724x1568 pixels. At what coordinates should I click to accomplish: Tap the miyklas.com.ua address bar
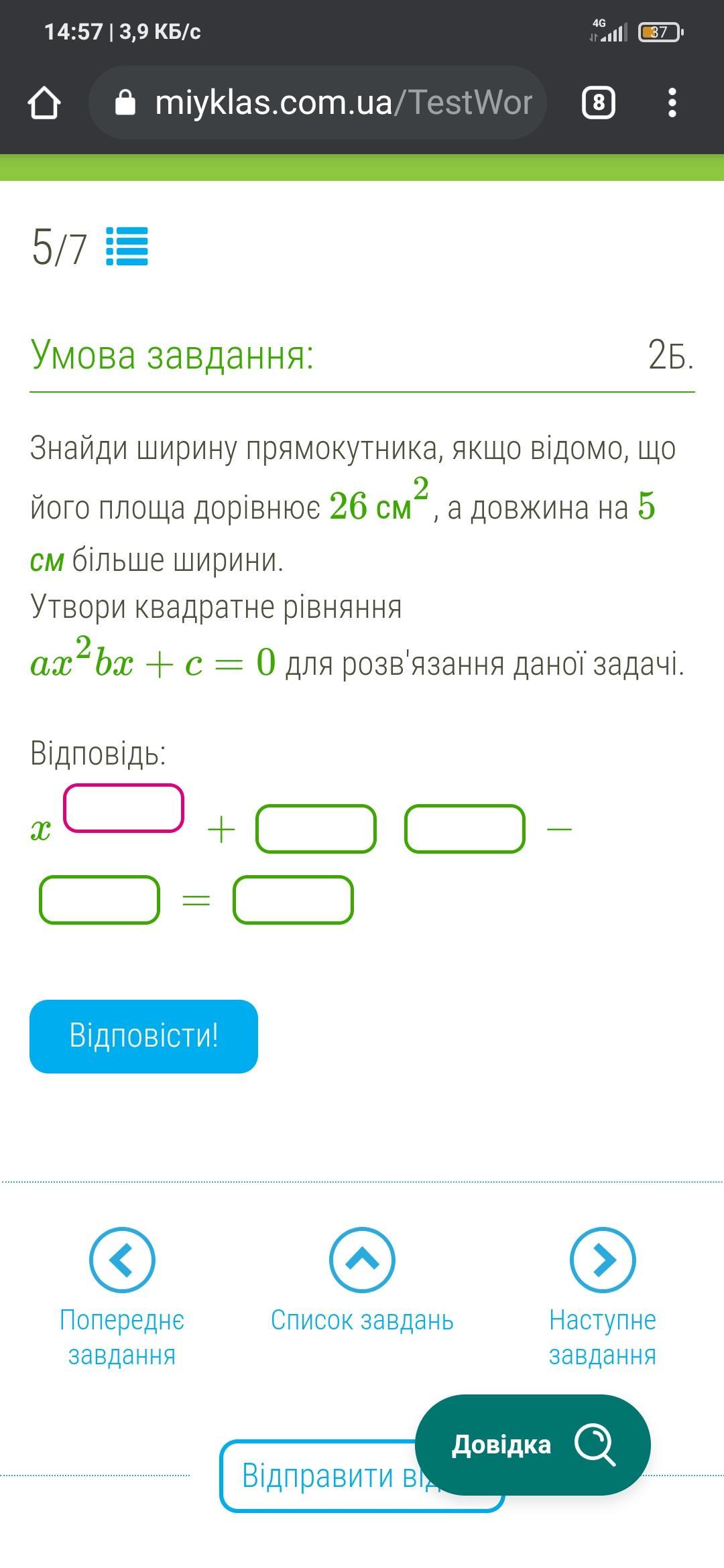pyautogui.click(x=318, y=103)
